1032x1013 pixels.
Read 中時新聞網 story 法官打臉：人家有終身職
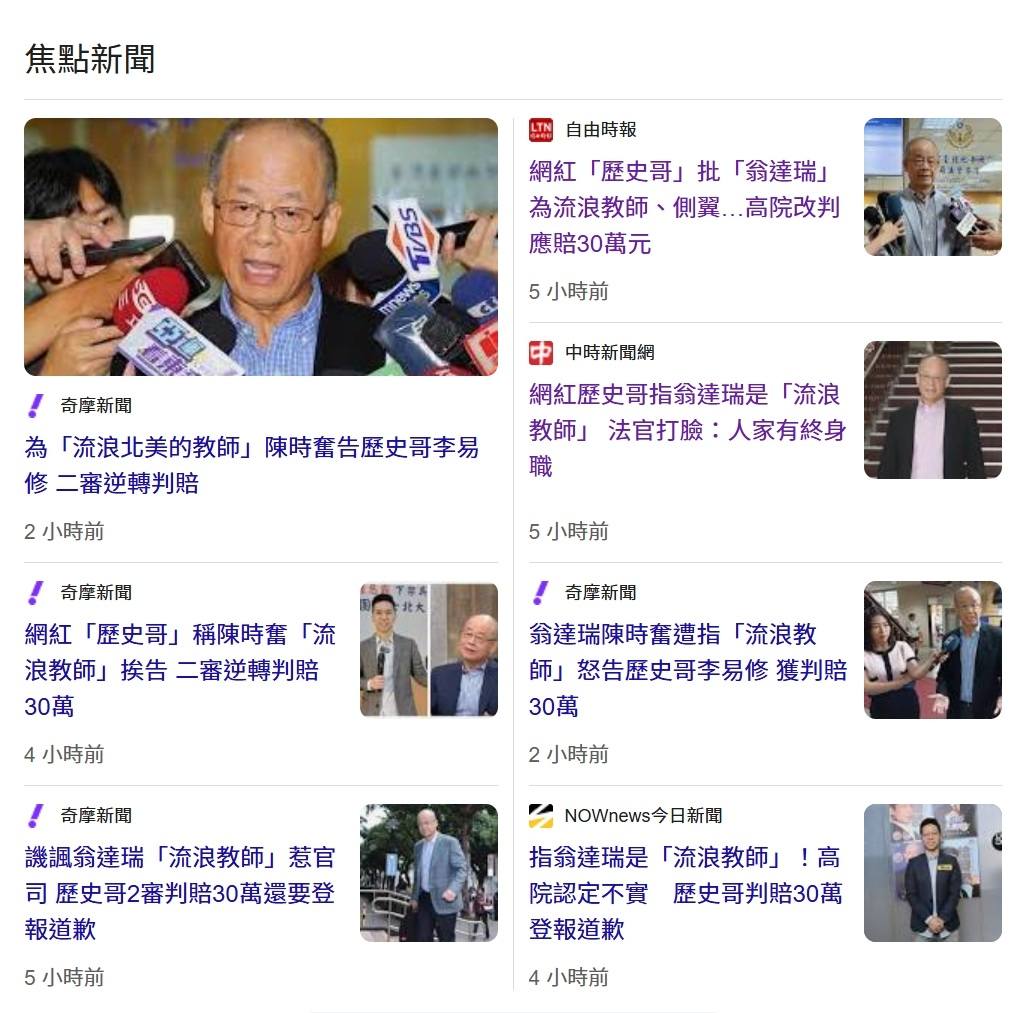pyautogui.click(x=686, y=430)
